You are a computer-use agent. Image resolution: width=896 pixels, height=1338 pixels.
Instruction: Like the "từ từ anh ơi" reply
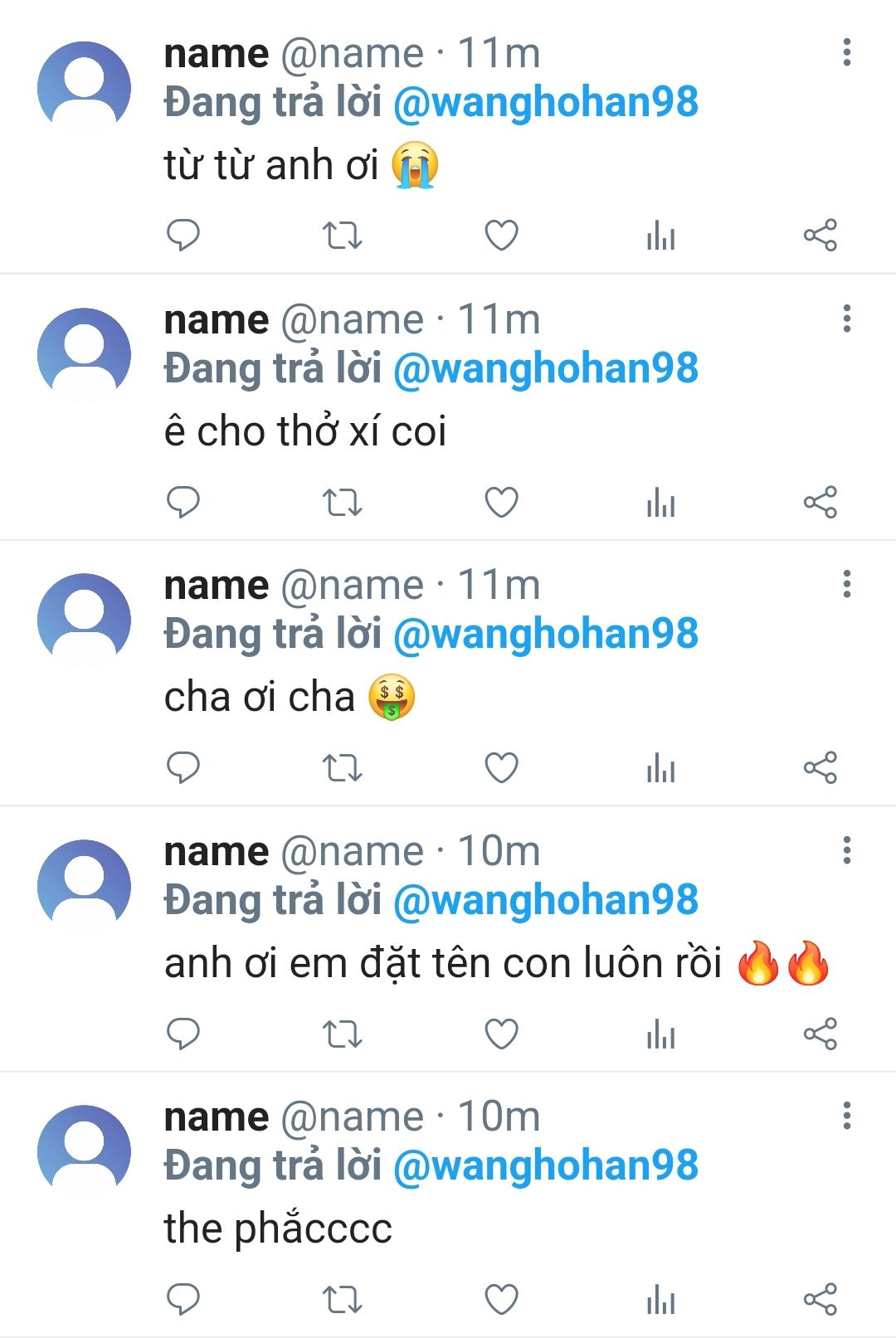tap(501, 236)
